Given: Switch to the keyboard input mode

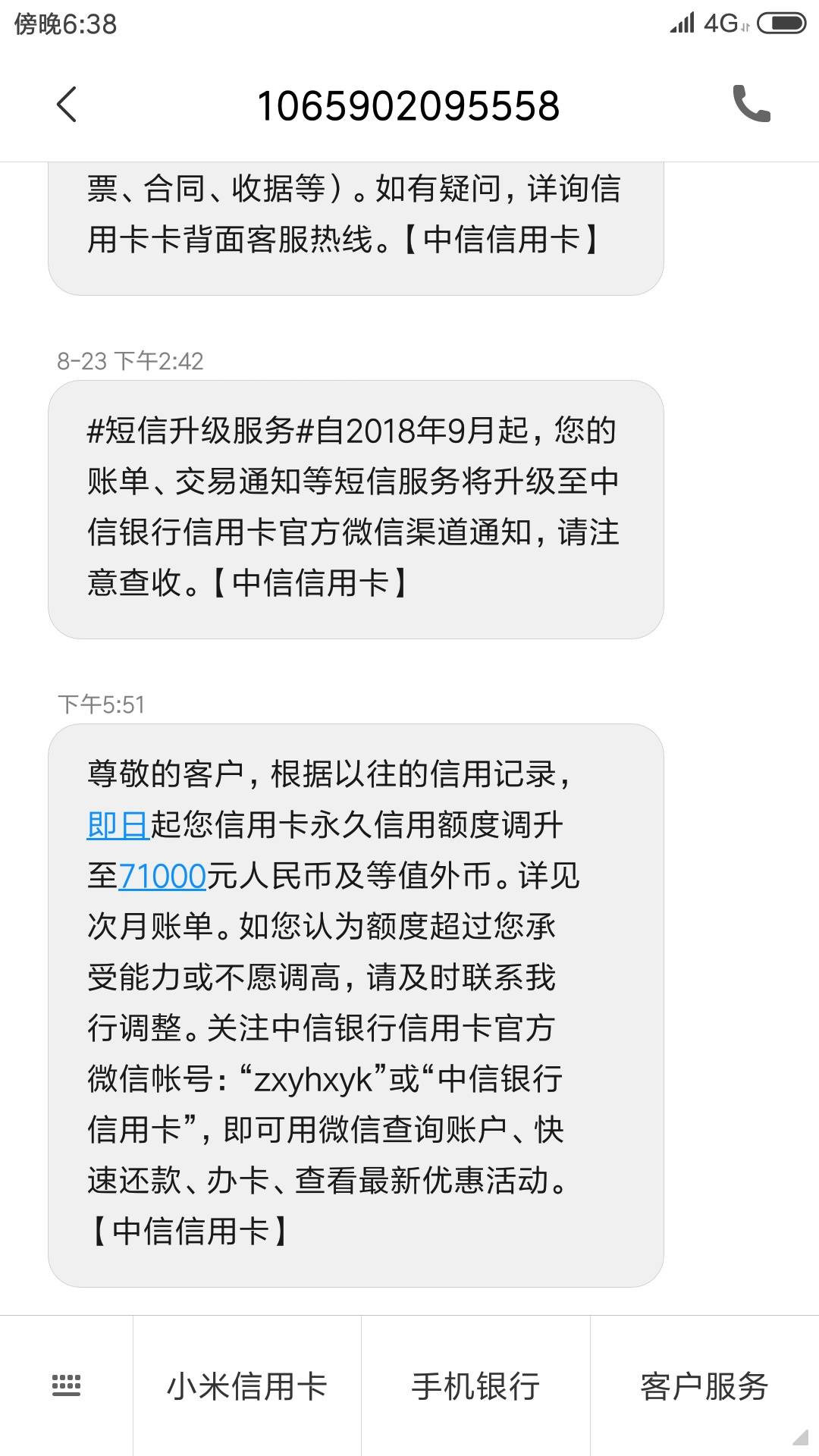Looking at the screenshot, I should click(x=66, y=1385).
